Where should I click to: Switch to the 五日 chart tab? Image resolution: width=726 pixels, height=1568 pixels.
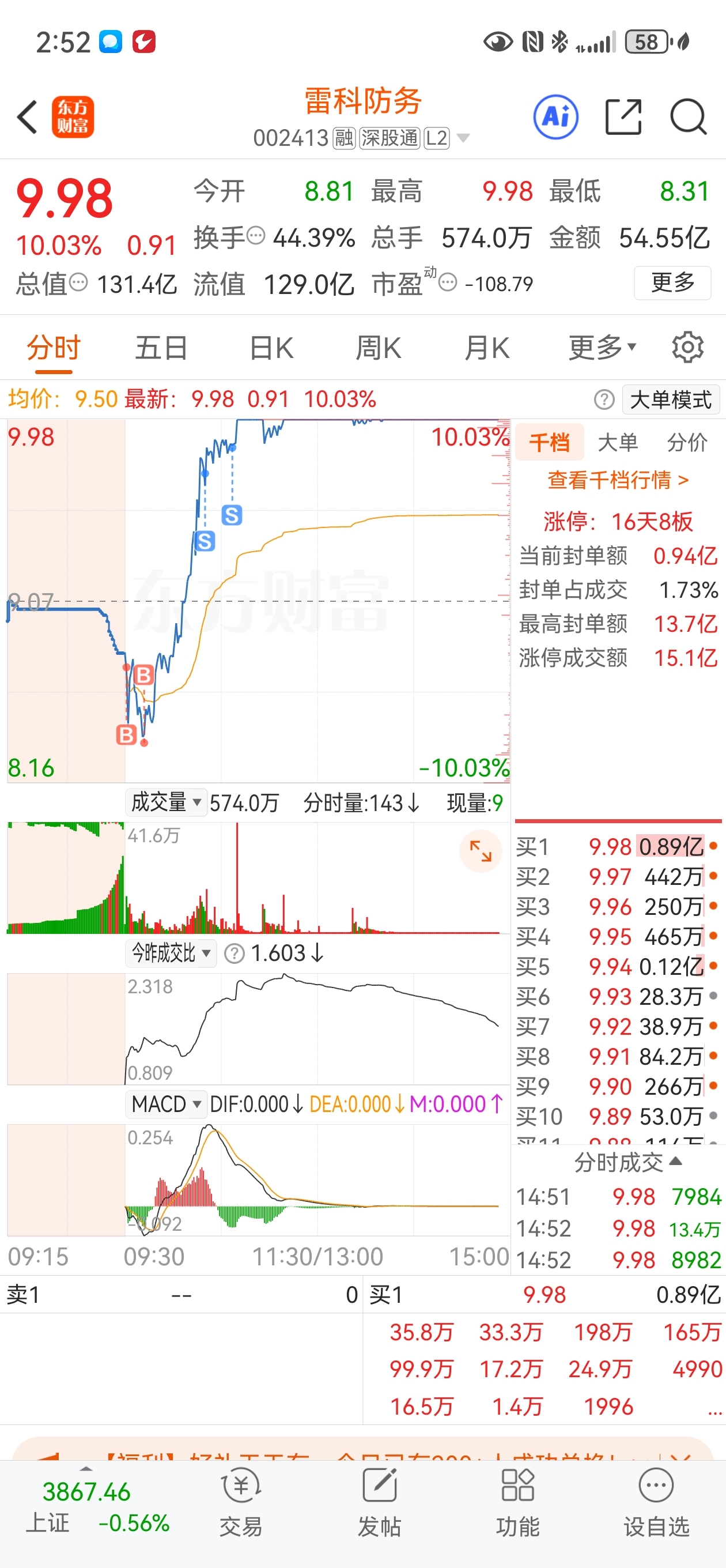[161, 348]
